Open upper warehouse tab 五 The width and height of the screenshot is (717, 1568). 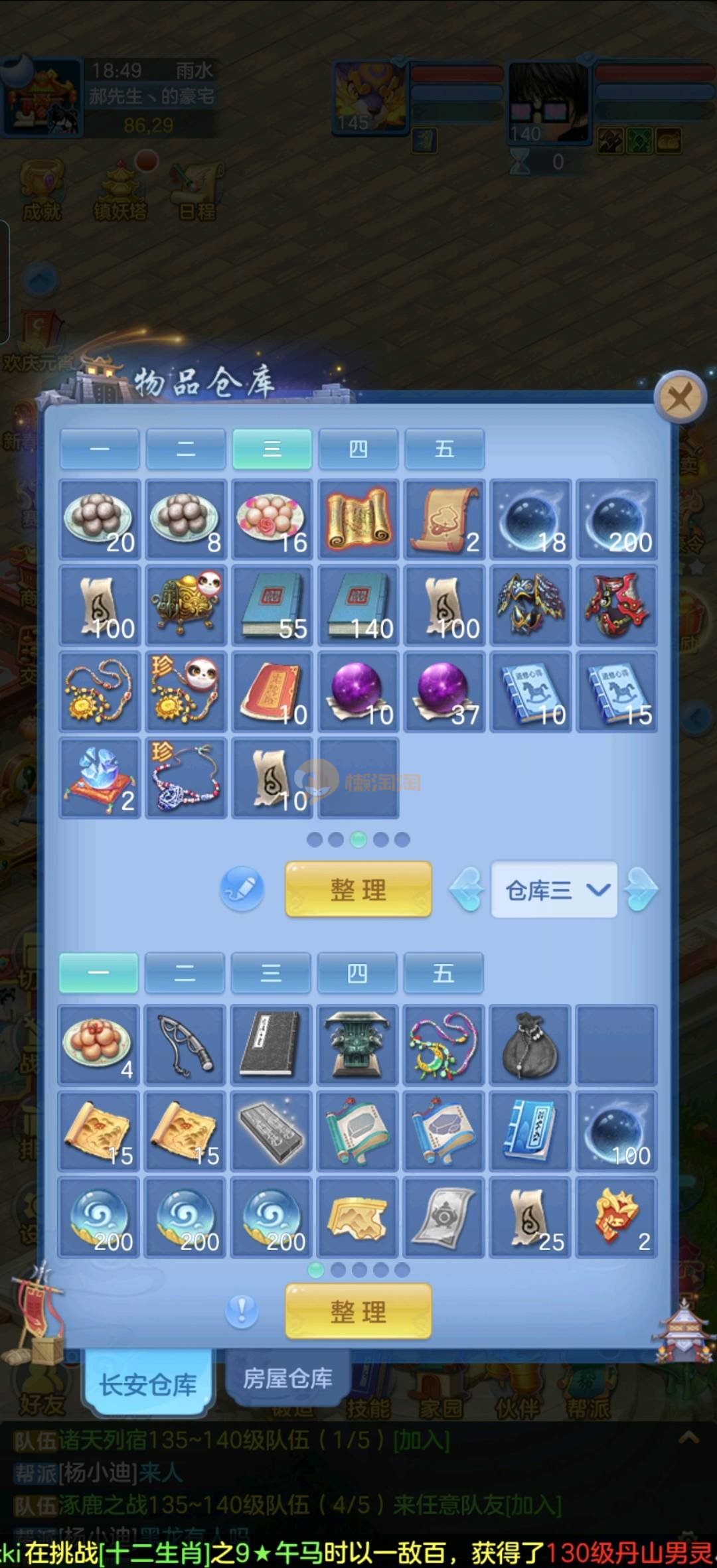[444, 449]
